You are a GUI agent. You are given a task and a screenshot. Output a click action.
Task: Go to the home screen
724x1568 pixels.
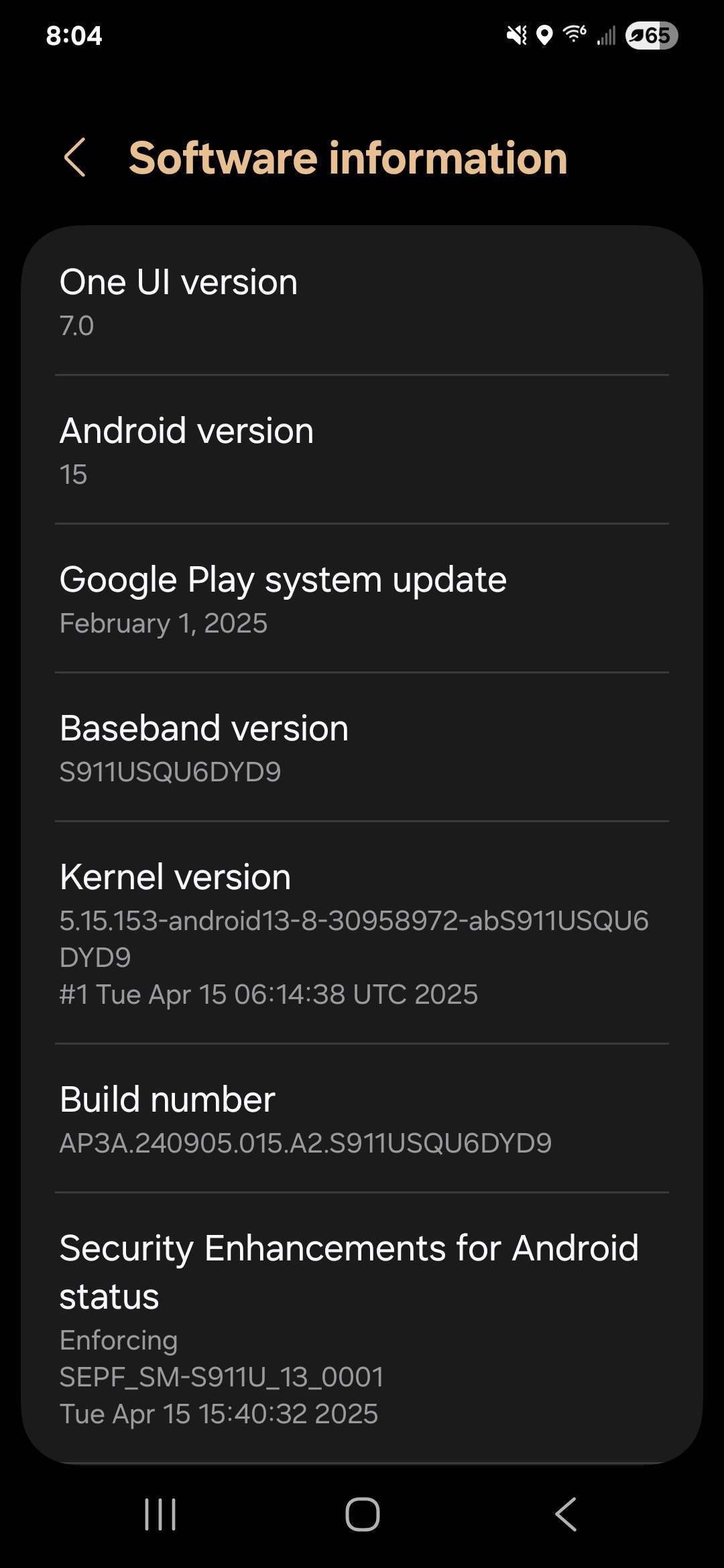pos(363,1514)
